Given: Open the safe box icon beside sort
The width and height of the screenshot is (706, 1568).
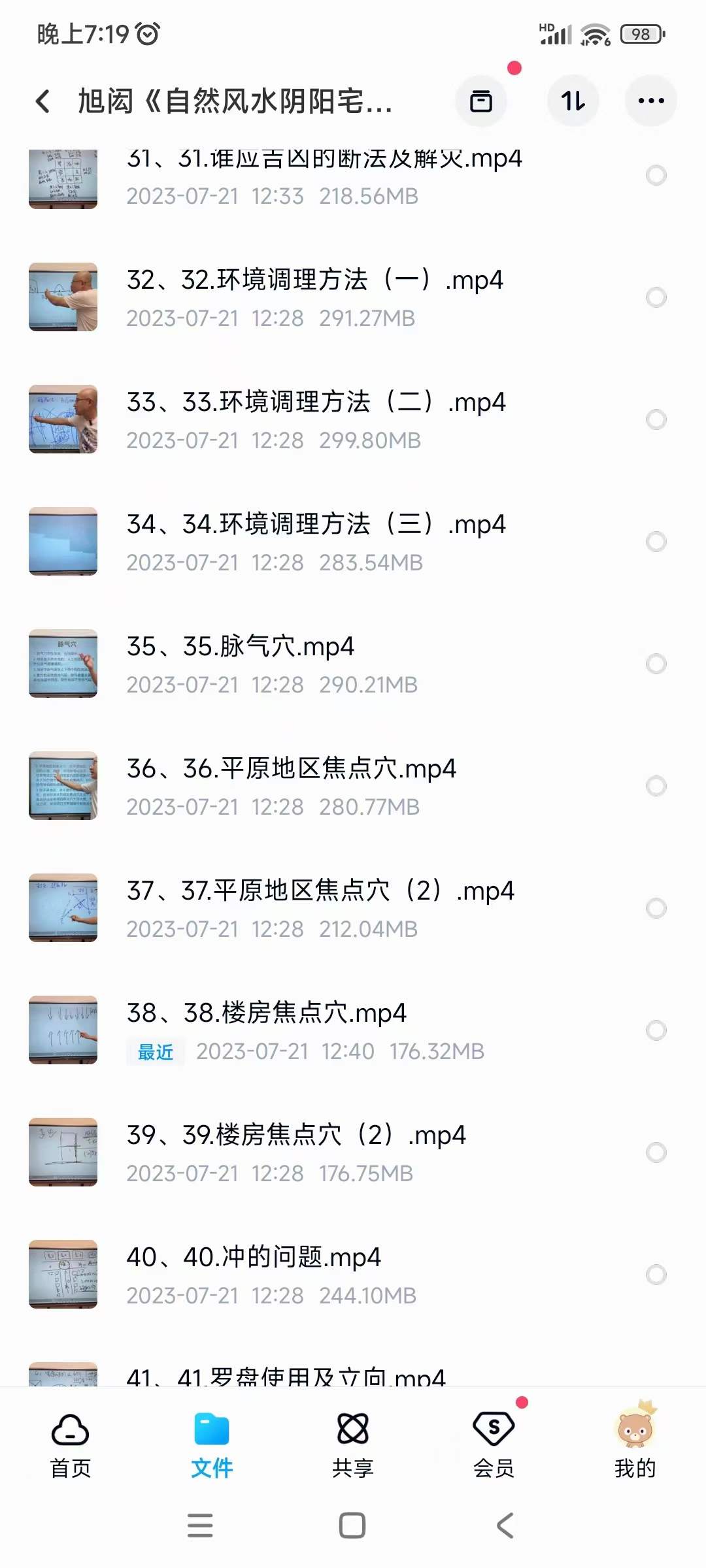Looking at the screenshot, I should point(482,101).
